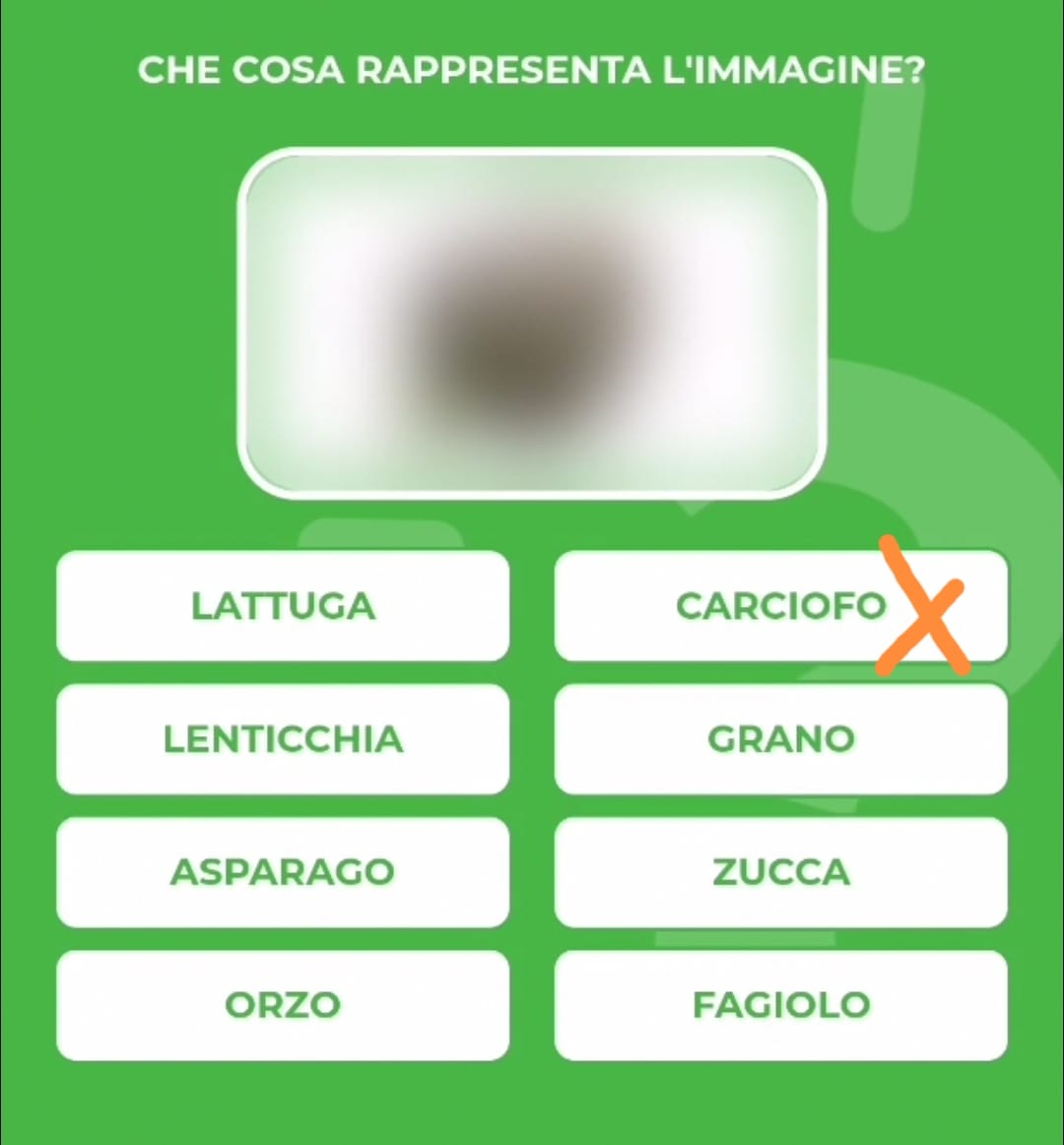Pick the LENTICCHIA option
The width and height of the screenshot is (1064, 1145).
283,739
